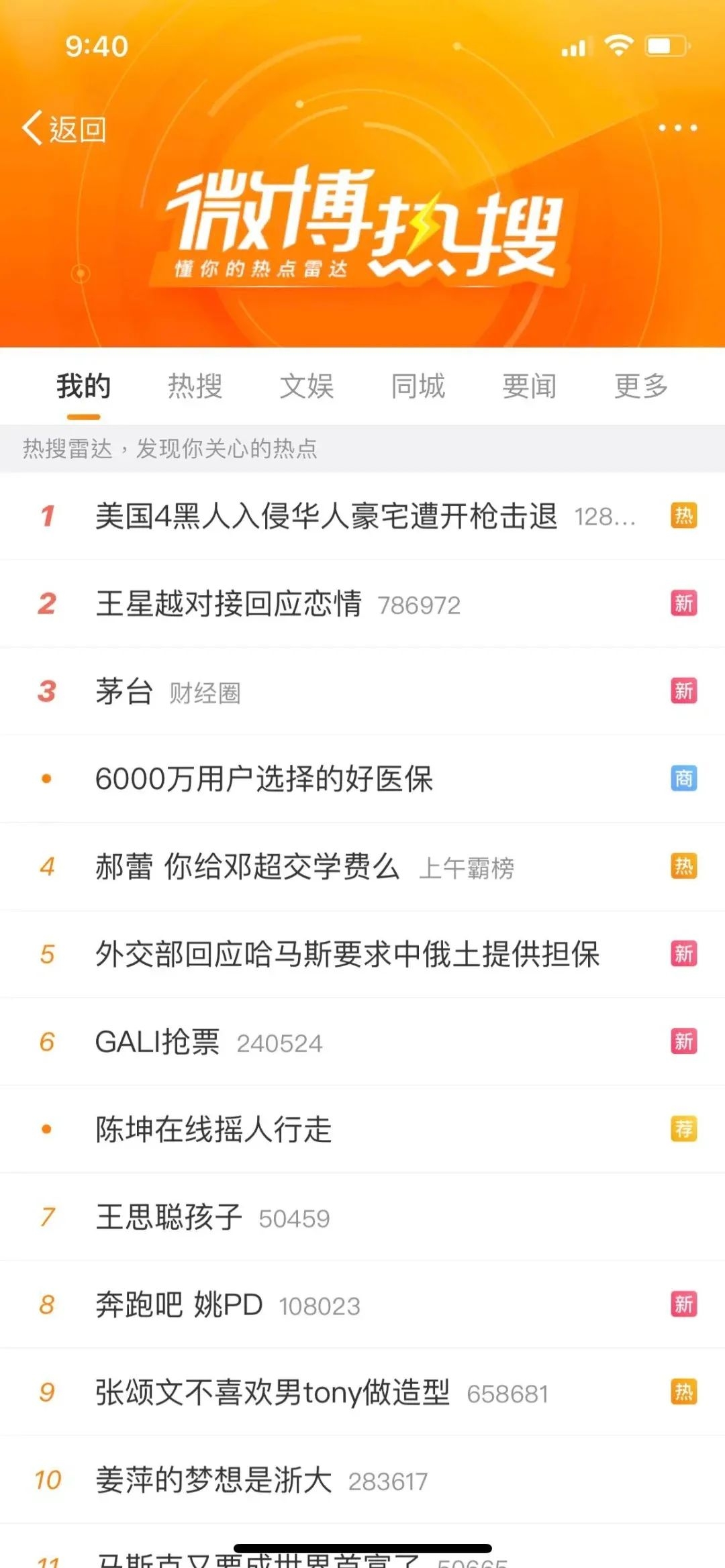The image size is (725, 1568).
Task: Open the 要闻 tab
Action: point(530,386)
